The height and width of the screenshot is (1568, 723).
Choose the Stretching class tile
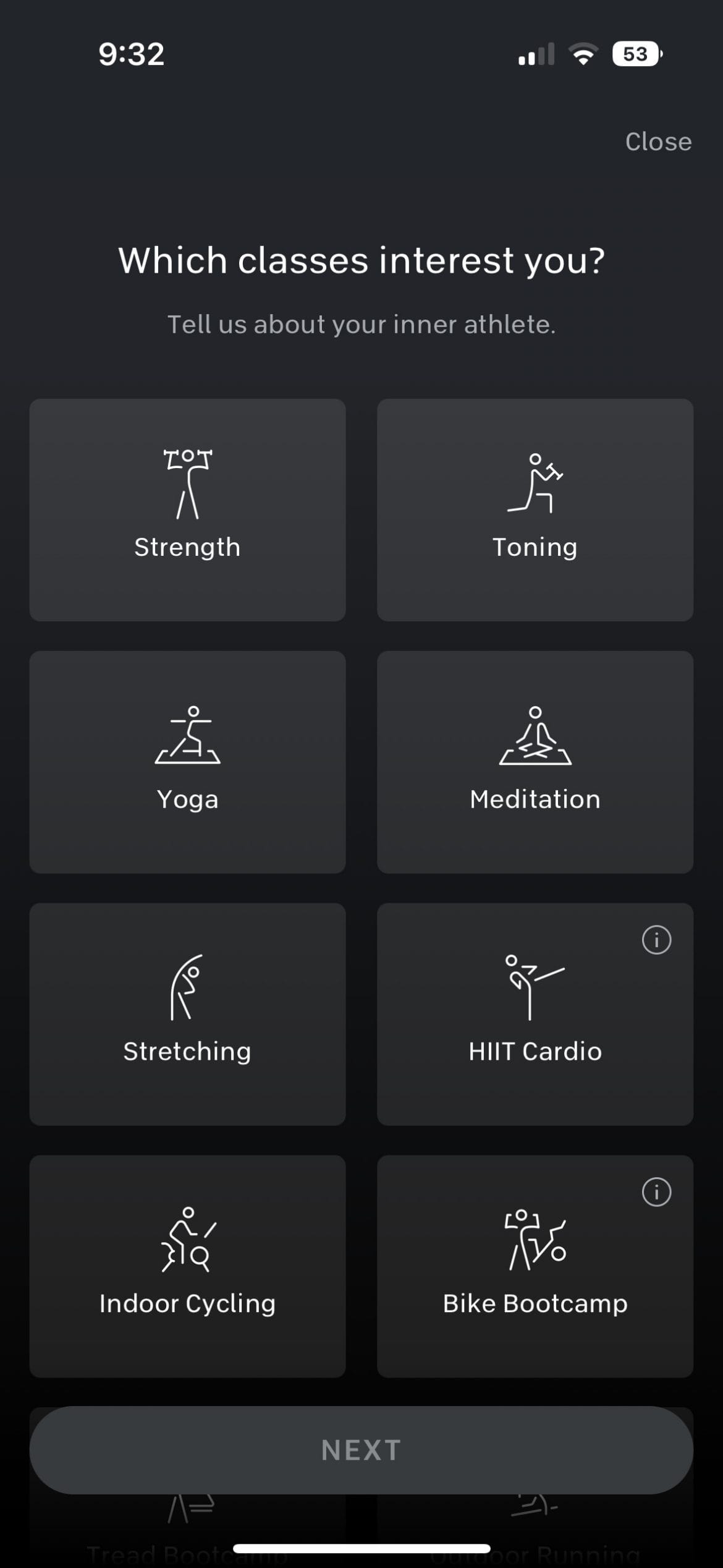pyautogui.click(x=187, y=1014)
